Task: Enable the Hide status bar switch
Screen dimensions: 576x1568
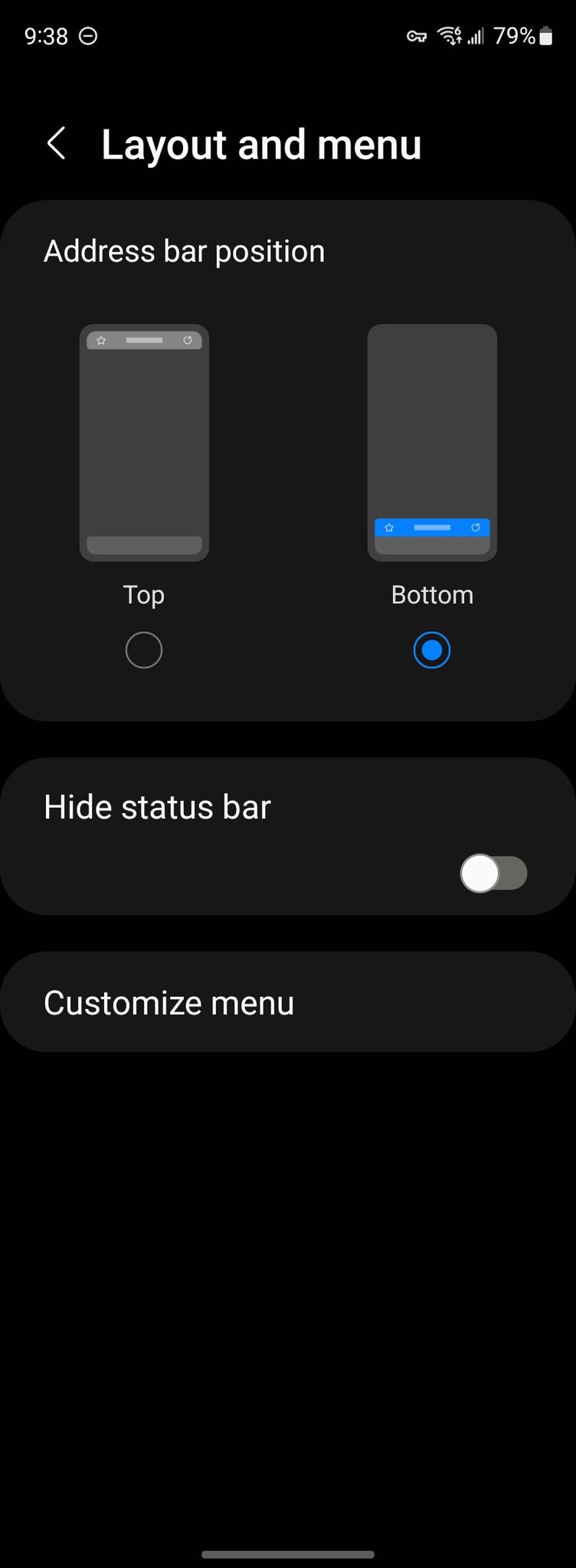Action: pos(493,874)
